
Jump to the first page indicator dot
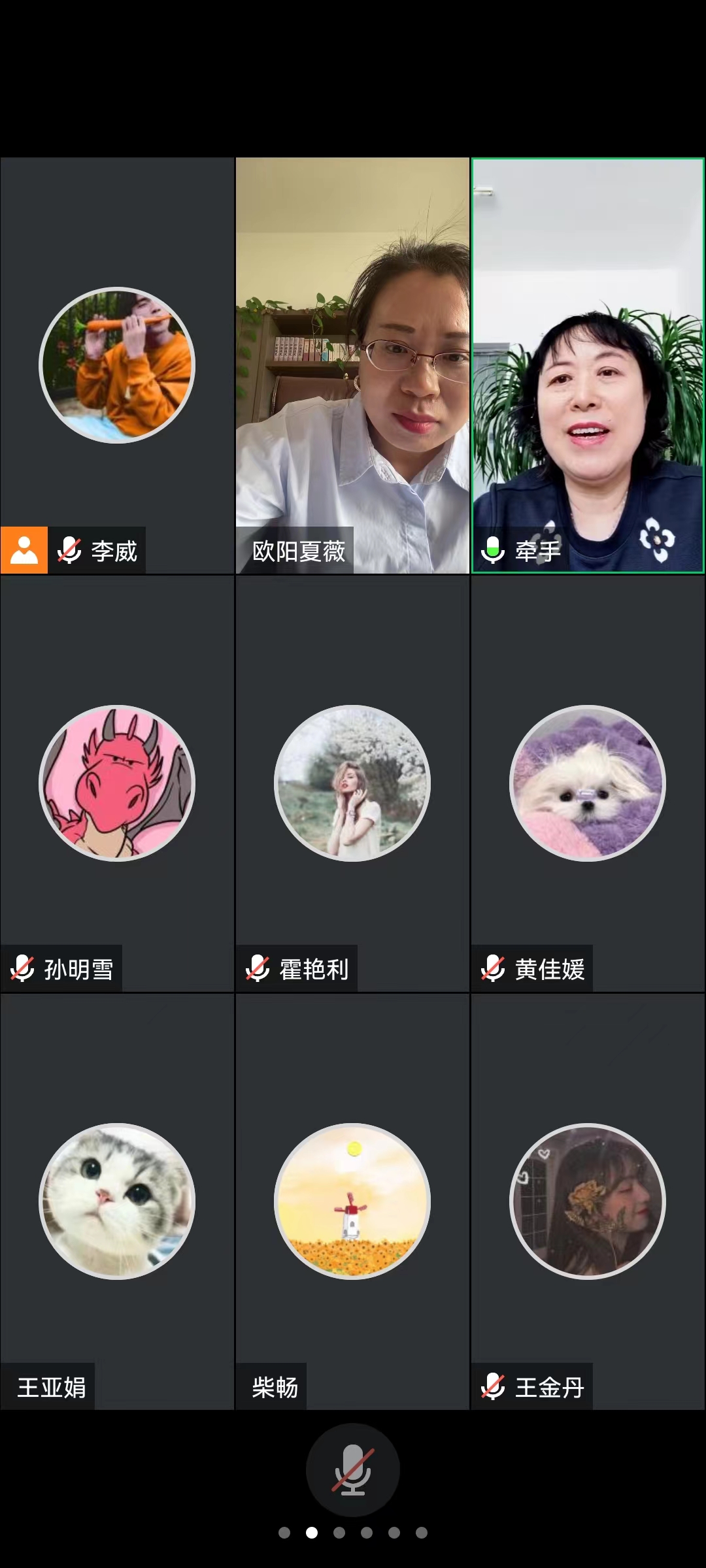(x=284, y=1533)
